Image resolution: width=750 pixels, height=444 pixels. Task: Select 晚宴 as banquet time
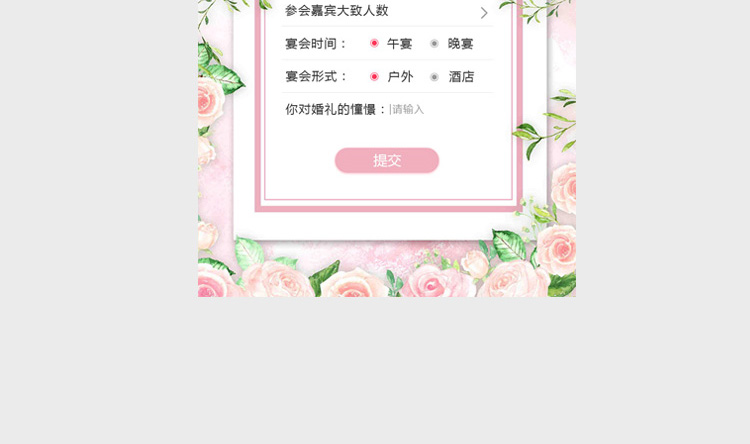[x=435, y=44]
